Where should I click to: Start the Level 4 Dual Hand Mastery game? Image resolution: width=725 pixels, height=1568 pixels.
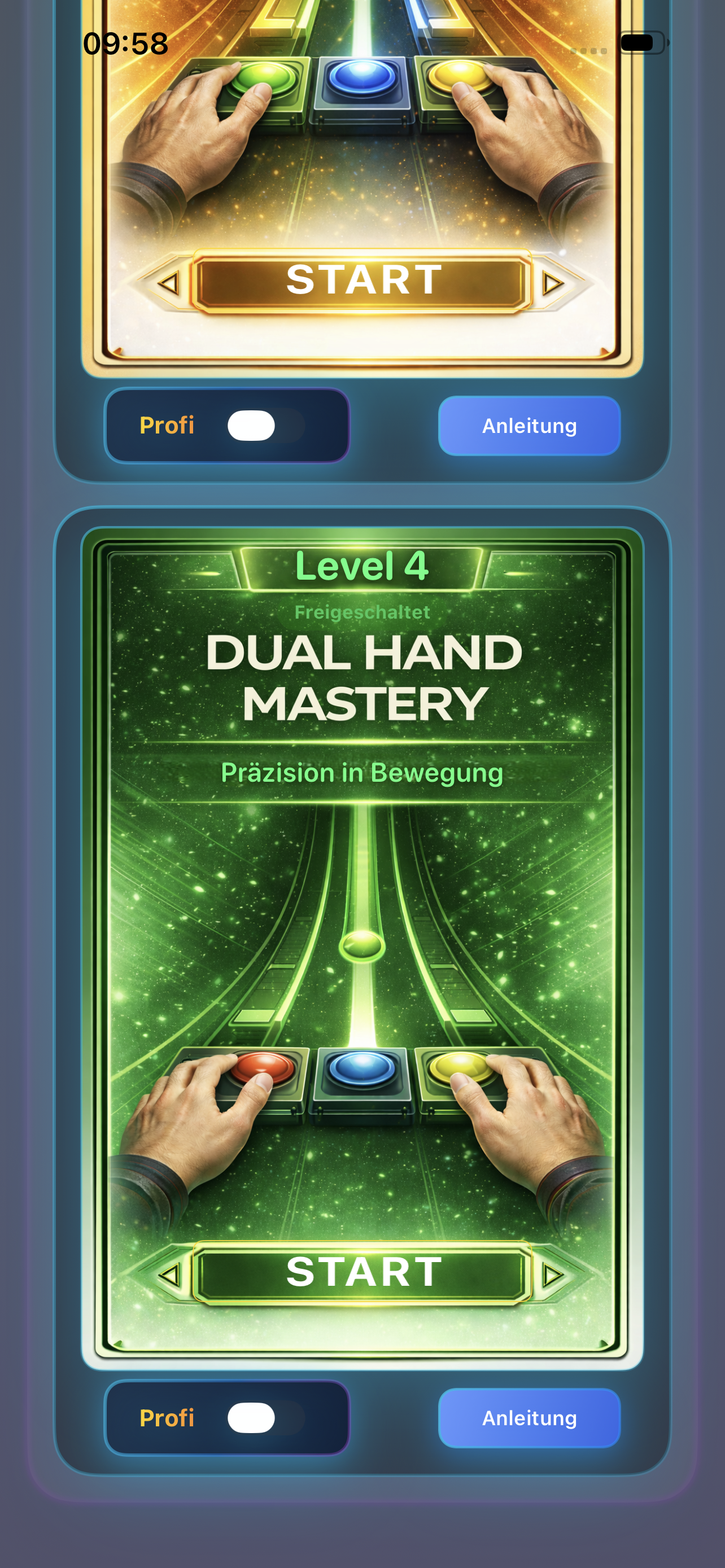[363, 1272]
